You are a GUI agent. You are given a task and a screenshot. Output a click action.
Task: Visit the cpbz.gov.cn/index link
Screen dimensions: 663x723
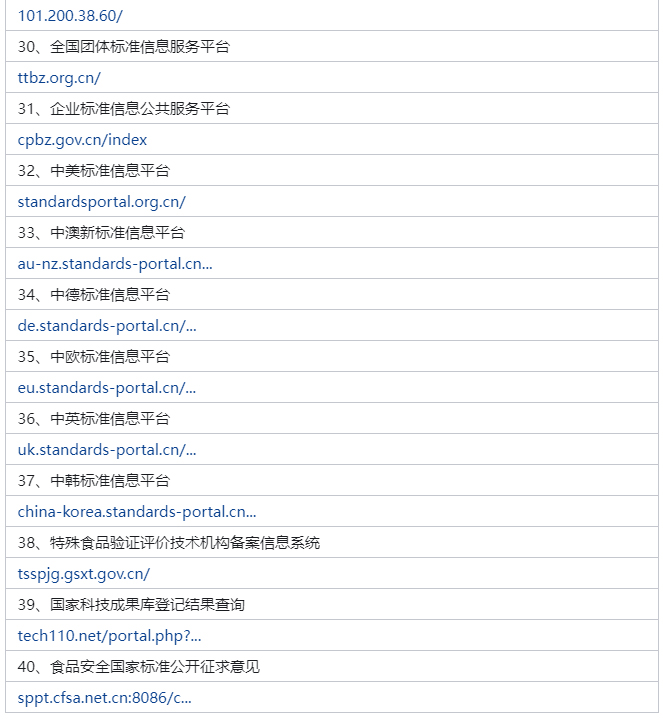coord(82,140)
